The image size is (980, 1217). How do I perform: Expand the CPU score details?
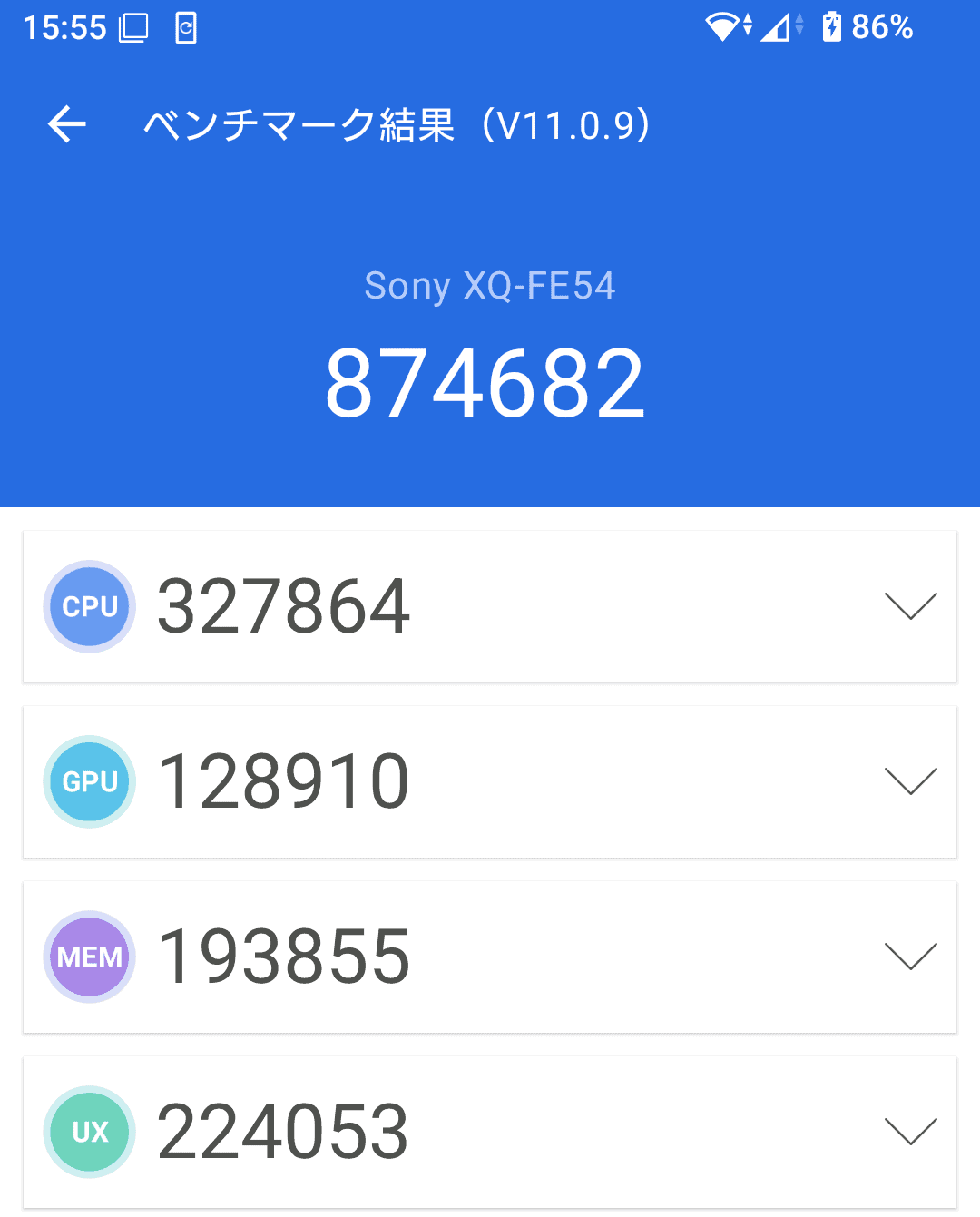click(910, 606)
